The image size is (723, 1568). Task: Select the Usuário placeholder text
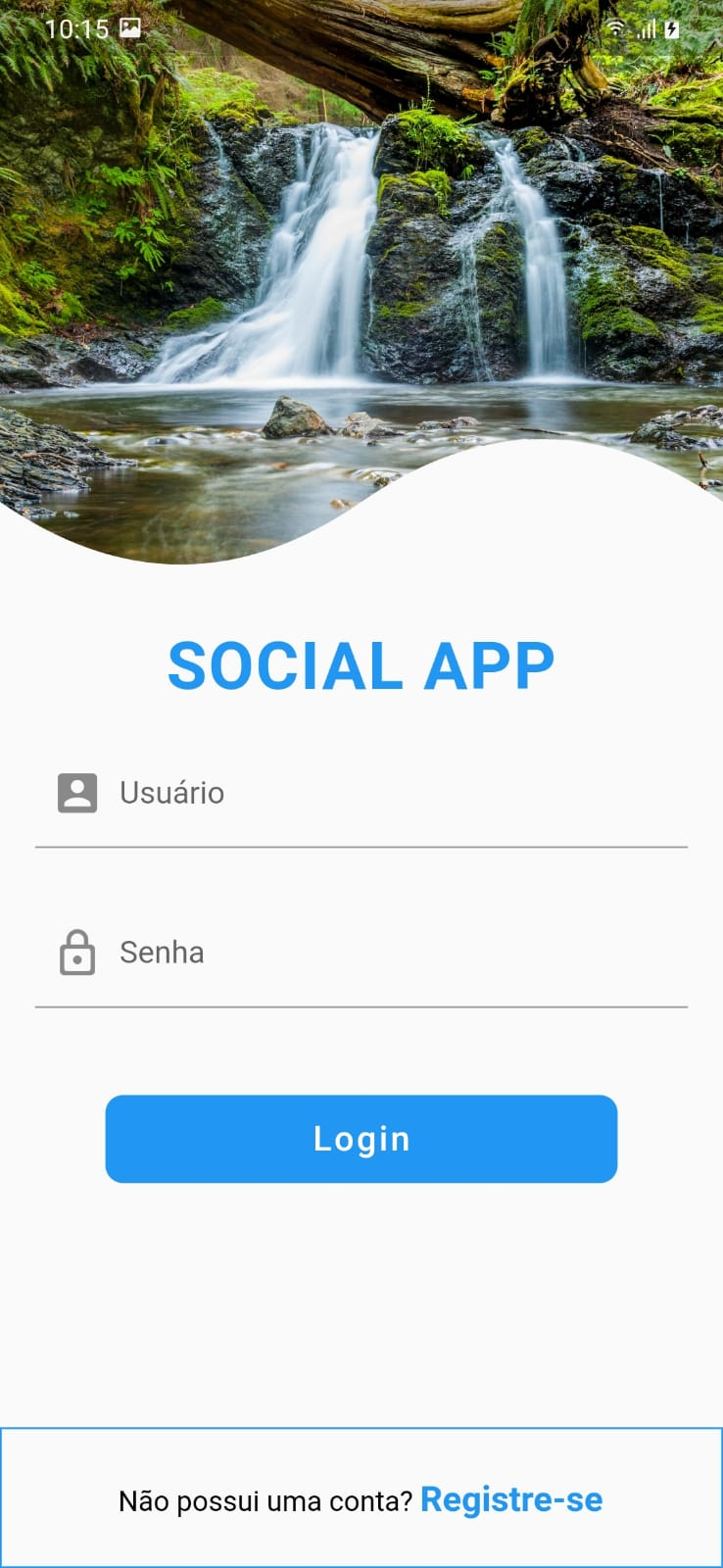[171, 793]
